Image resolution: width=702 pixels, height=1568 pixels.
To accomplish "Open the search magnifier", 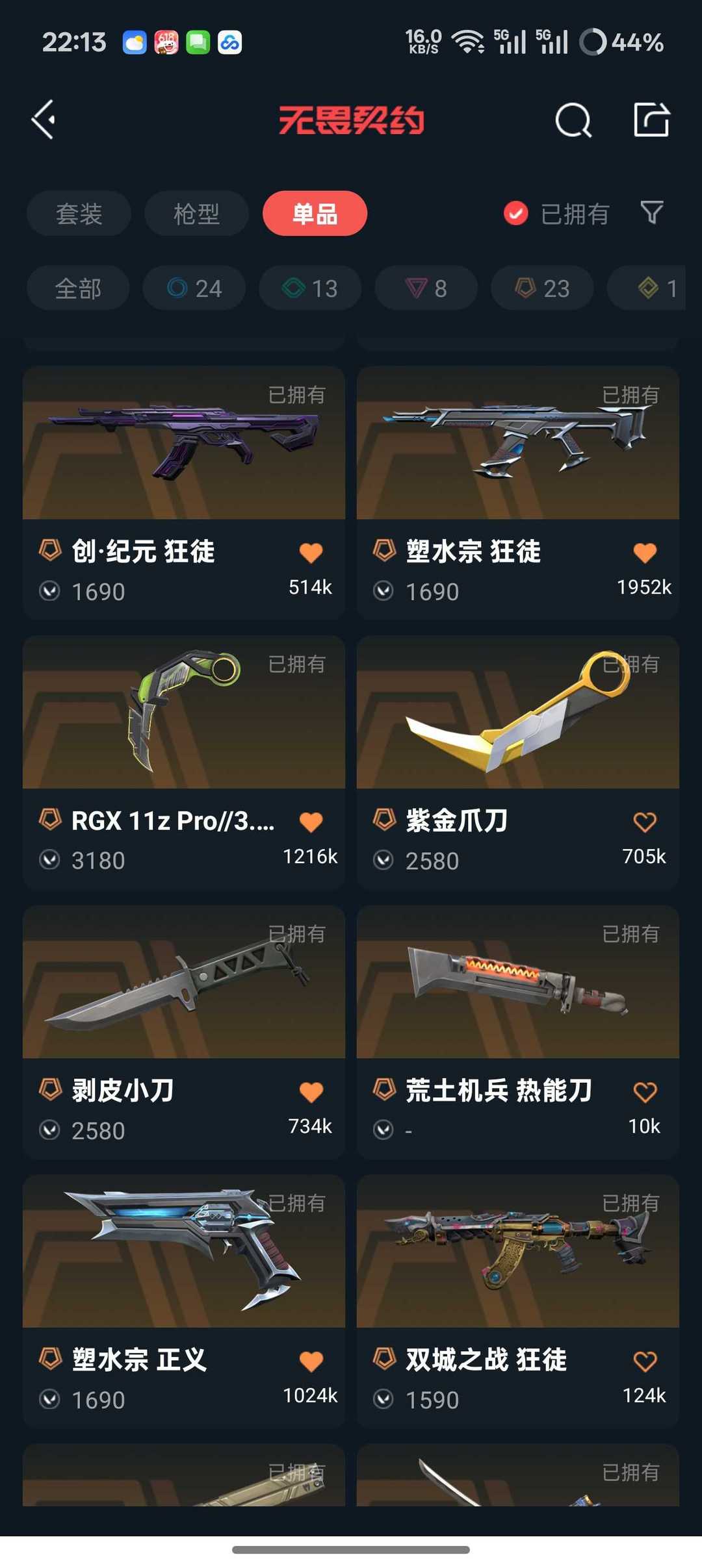I will tap(573, 120).
